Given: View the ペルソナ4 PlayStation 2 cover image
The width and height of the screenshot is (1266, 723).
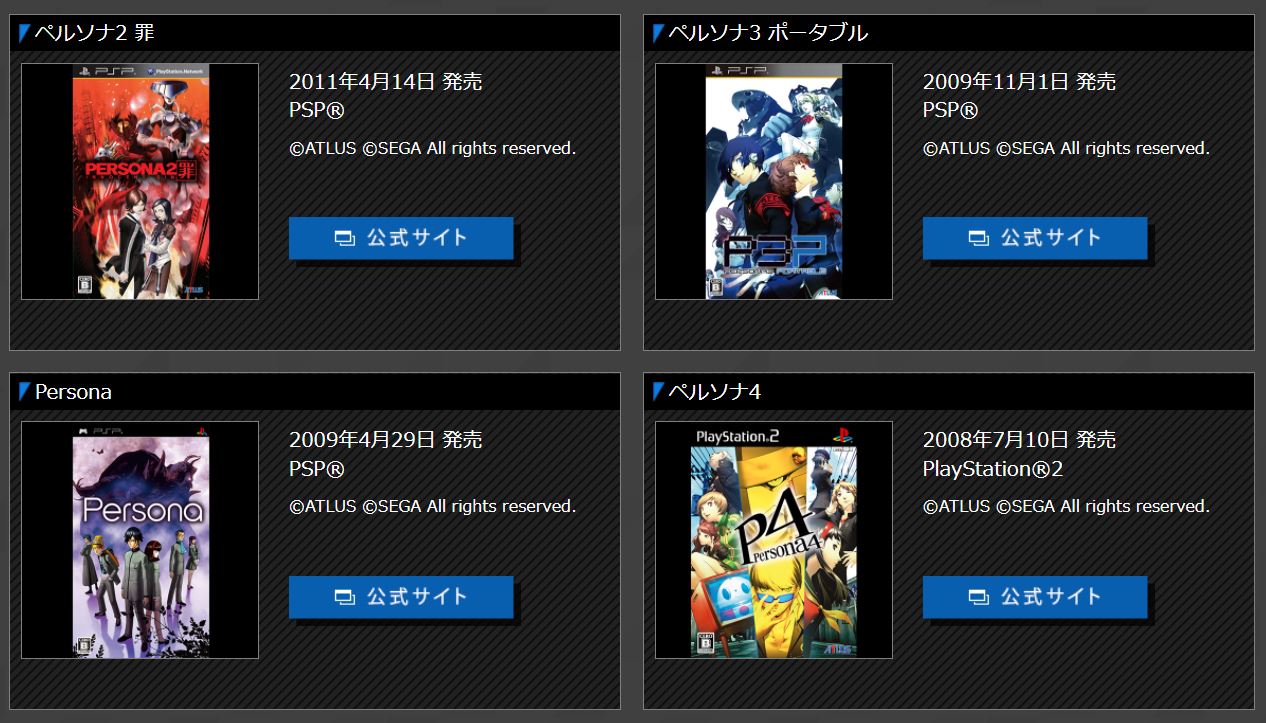Looking at the screenshot, I should (773, 540).
